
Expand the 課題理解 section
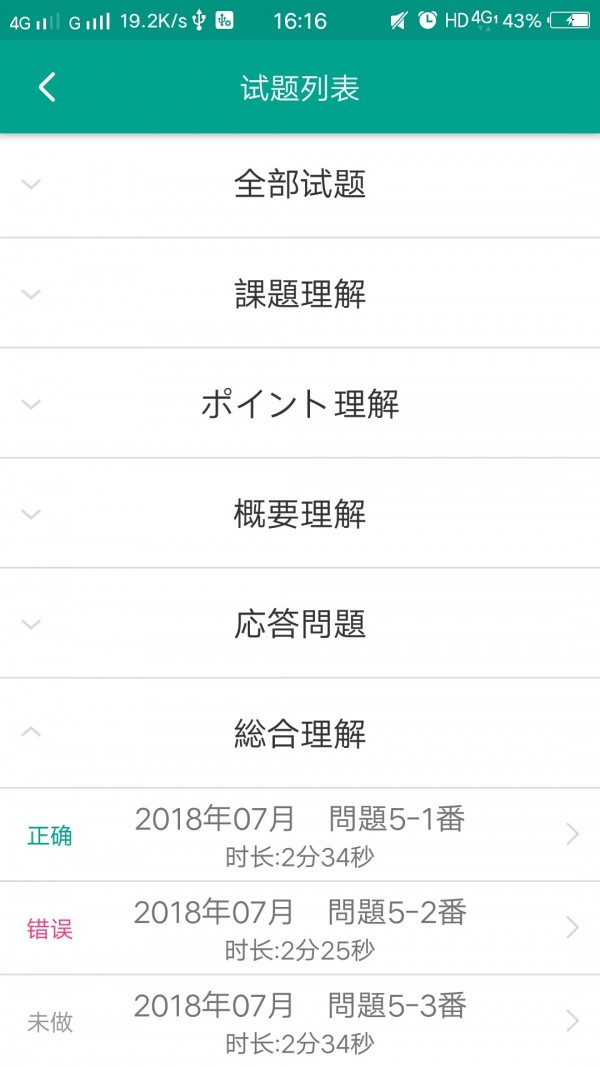pyautogui.click(x=299, y=294)
